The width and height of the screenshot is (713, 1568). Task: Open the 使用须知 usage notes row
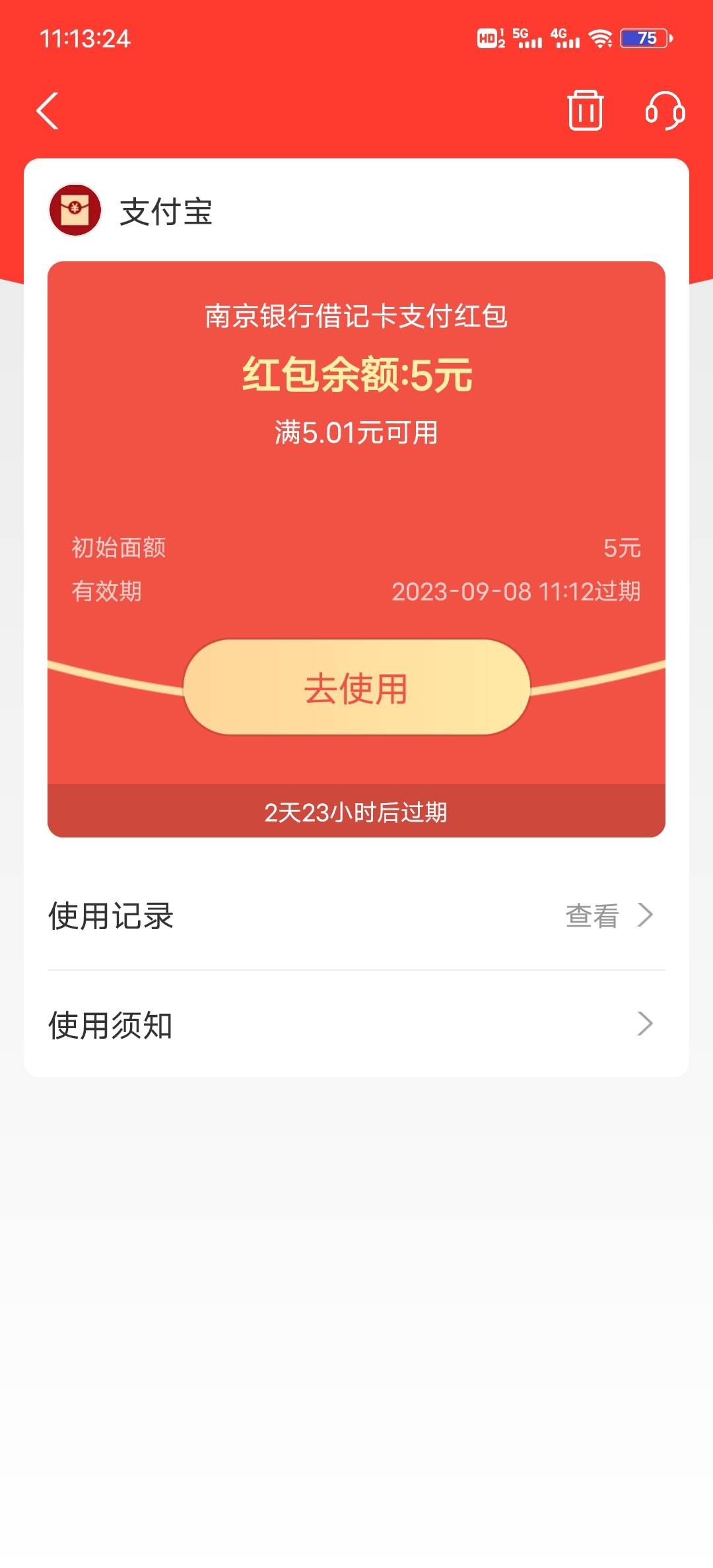point(356,1024)
